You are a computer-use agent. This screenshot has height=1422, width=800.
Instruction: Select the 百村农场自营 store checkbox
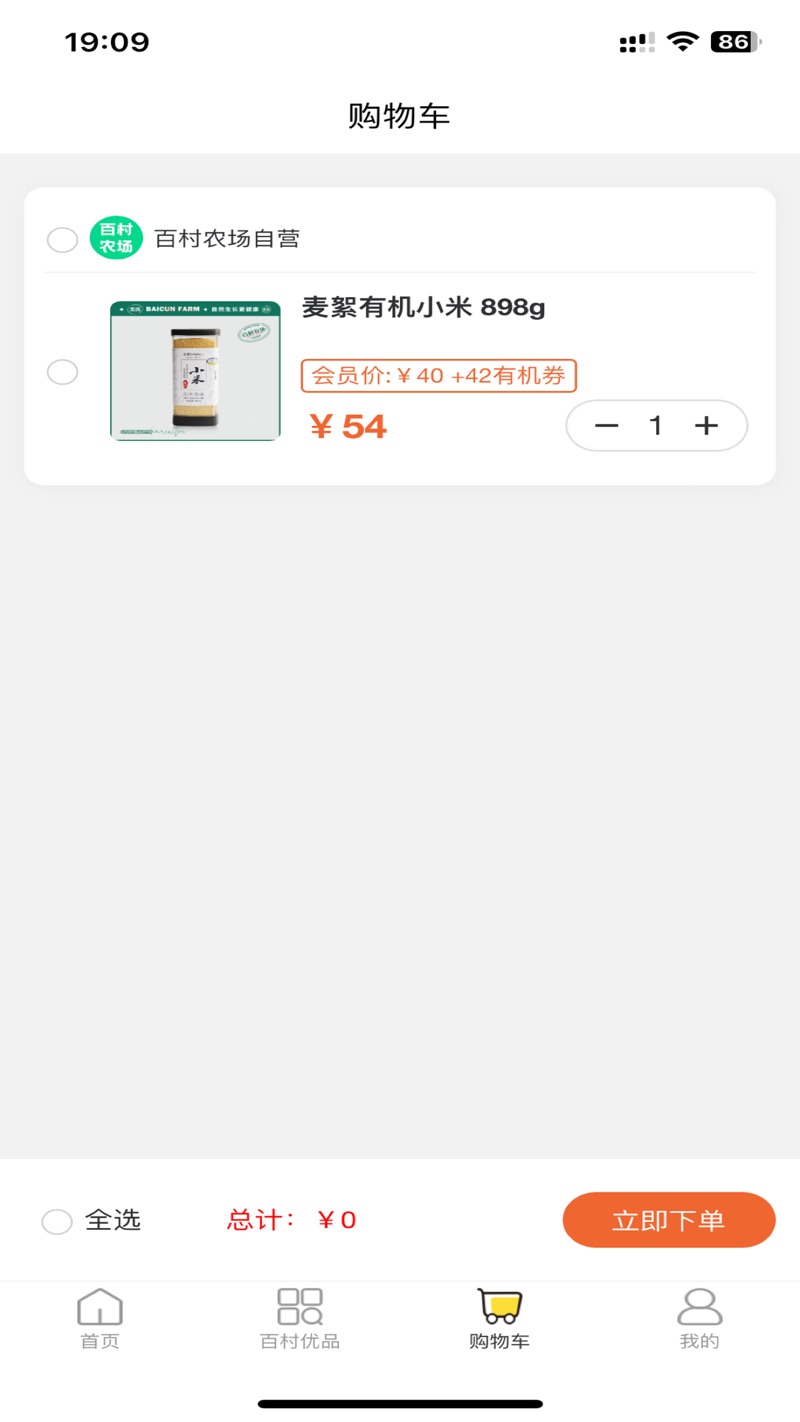[x=62, y=240]
